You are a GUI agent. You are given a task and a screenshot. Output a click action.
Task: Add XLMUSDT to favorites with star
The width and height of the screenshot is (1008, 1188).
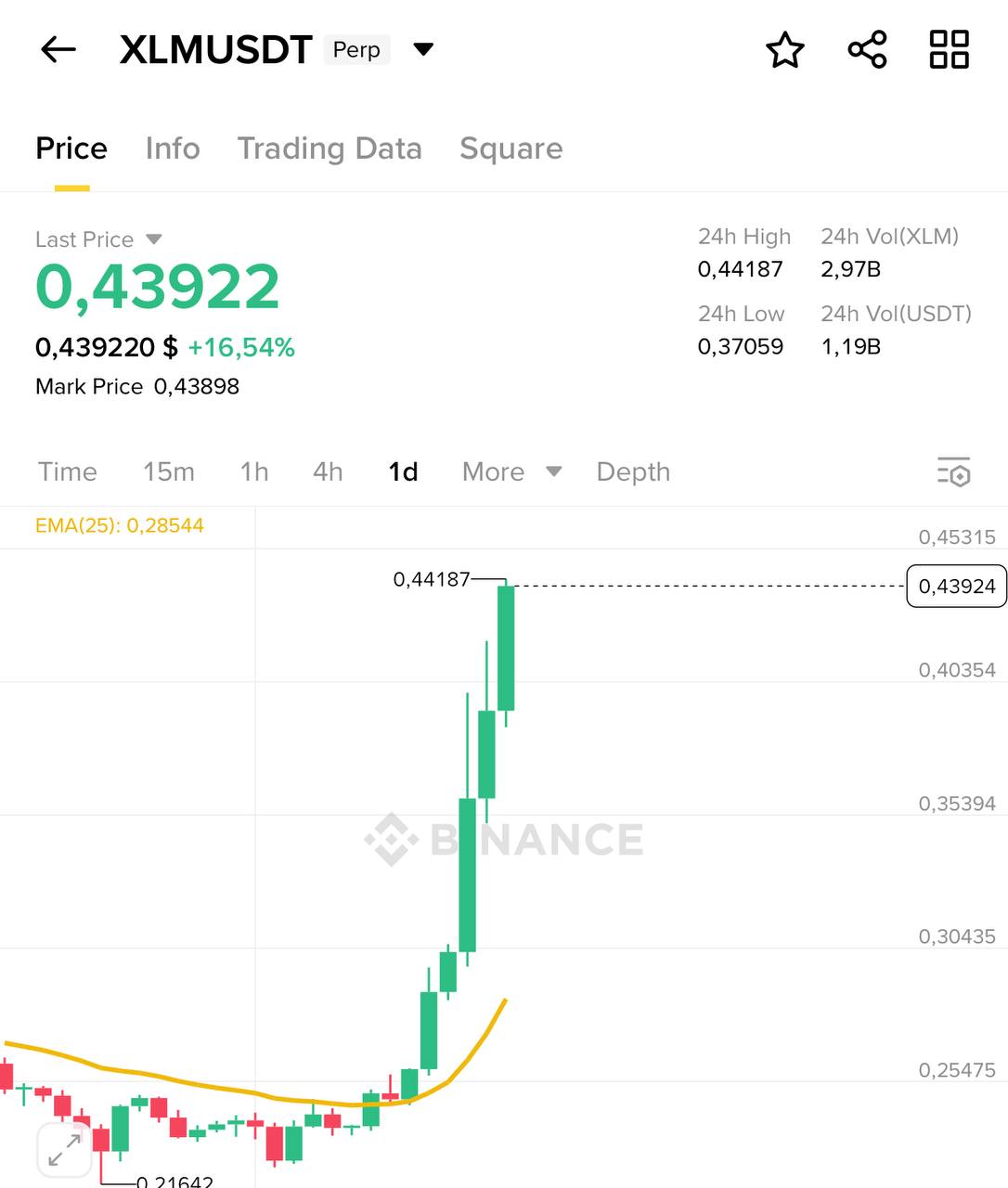pyautogui.click(x=785, y=49)
